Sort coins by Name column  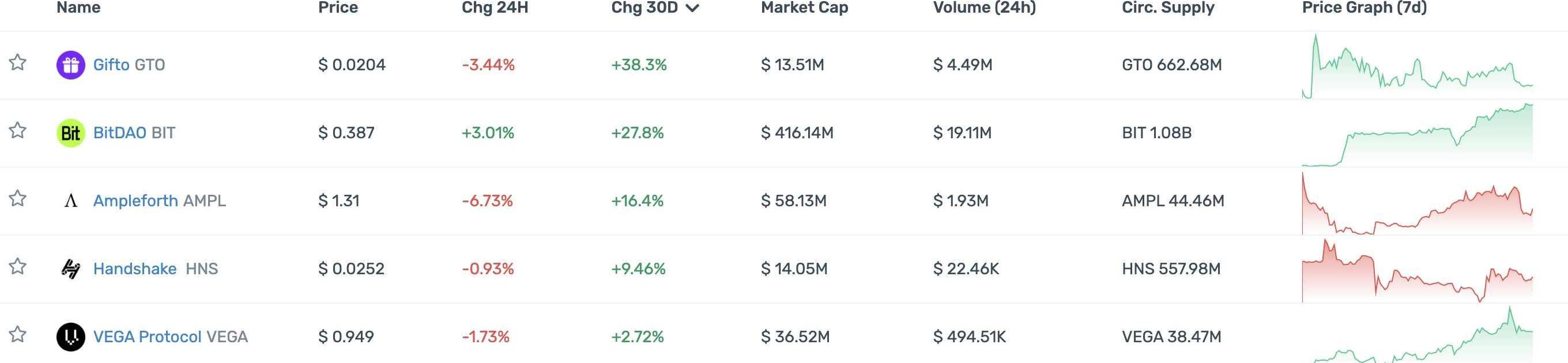click(78, 8)
